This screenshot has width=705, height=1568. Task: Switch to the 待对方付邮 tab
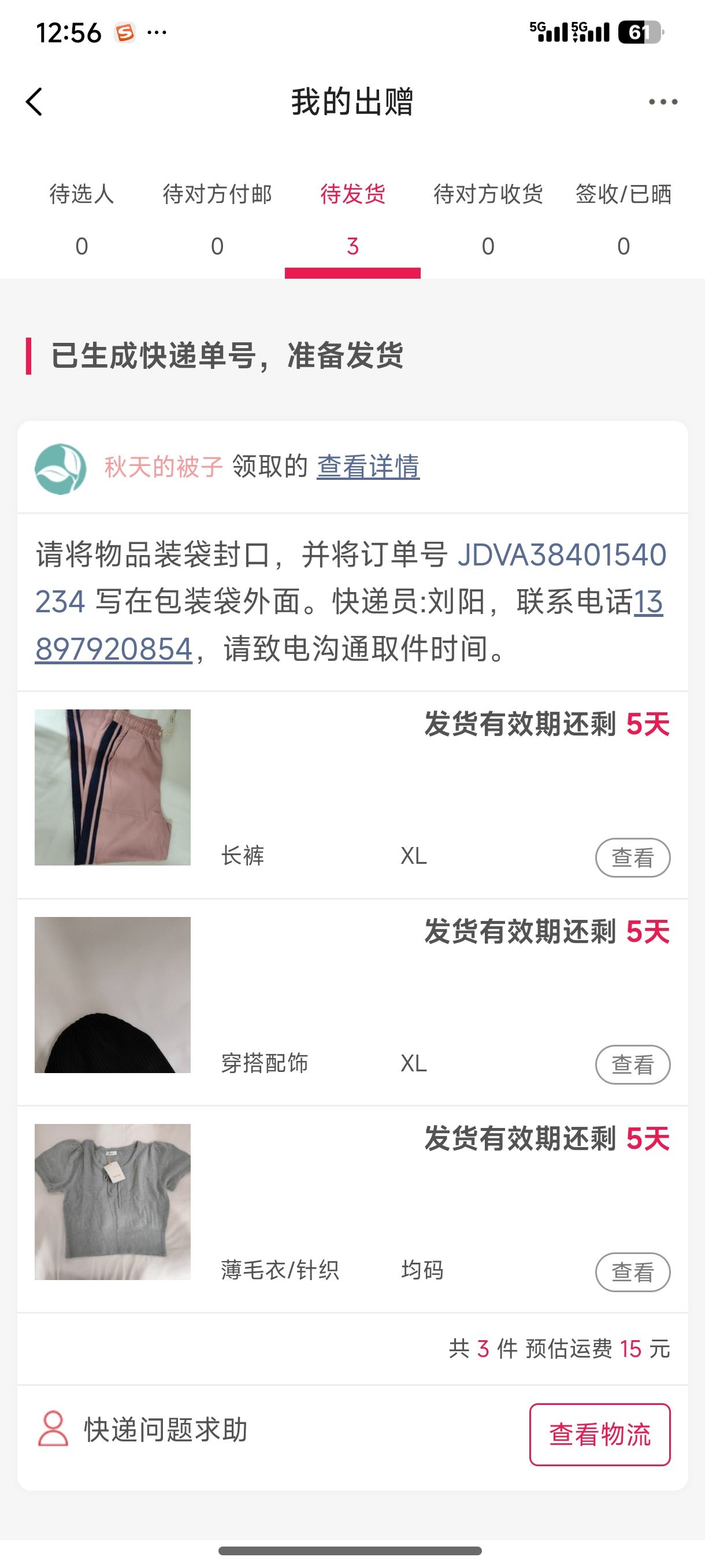click(217, 219)
